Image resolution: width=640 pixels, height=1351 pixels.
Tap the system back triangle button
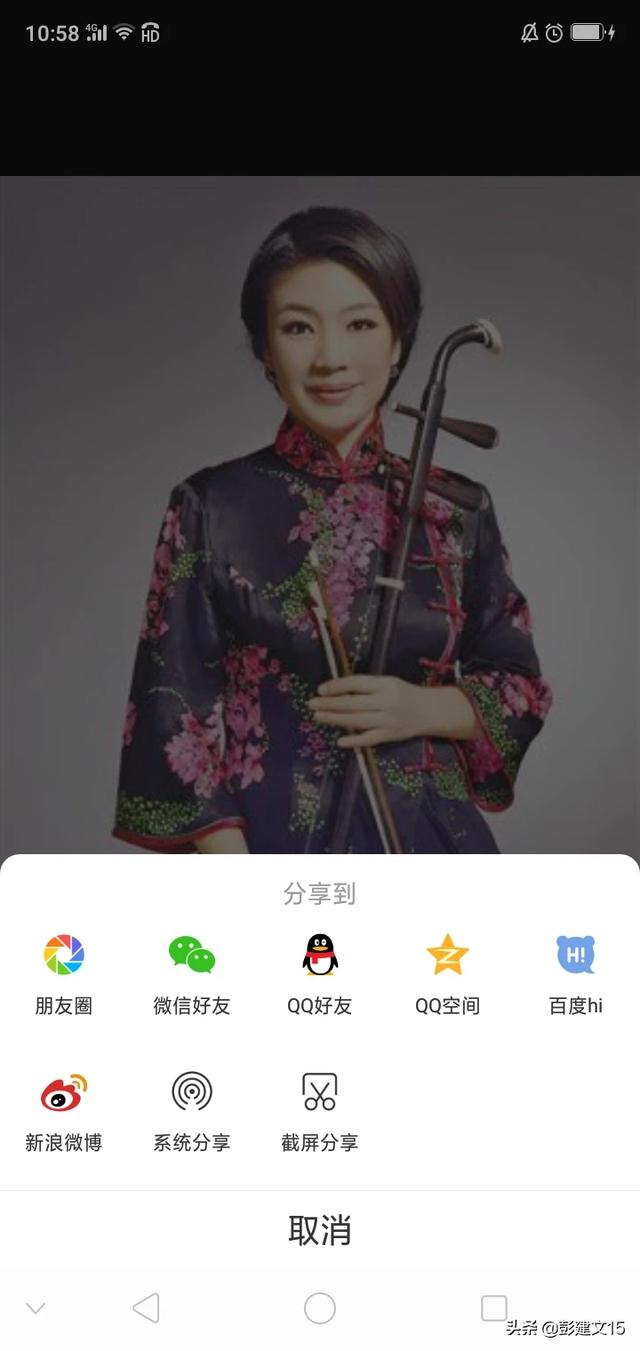click(146, 1308)
